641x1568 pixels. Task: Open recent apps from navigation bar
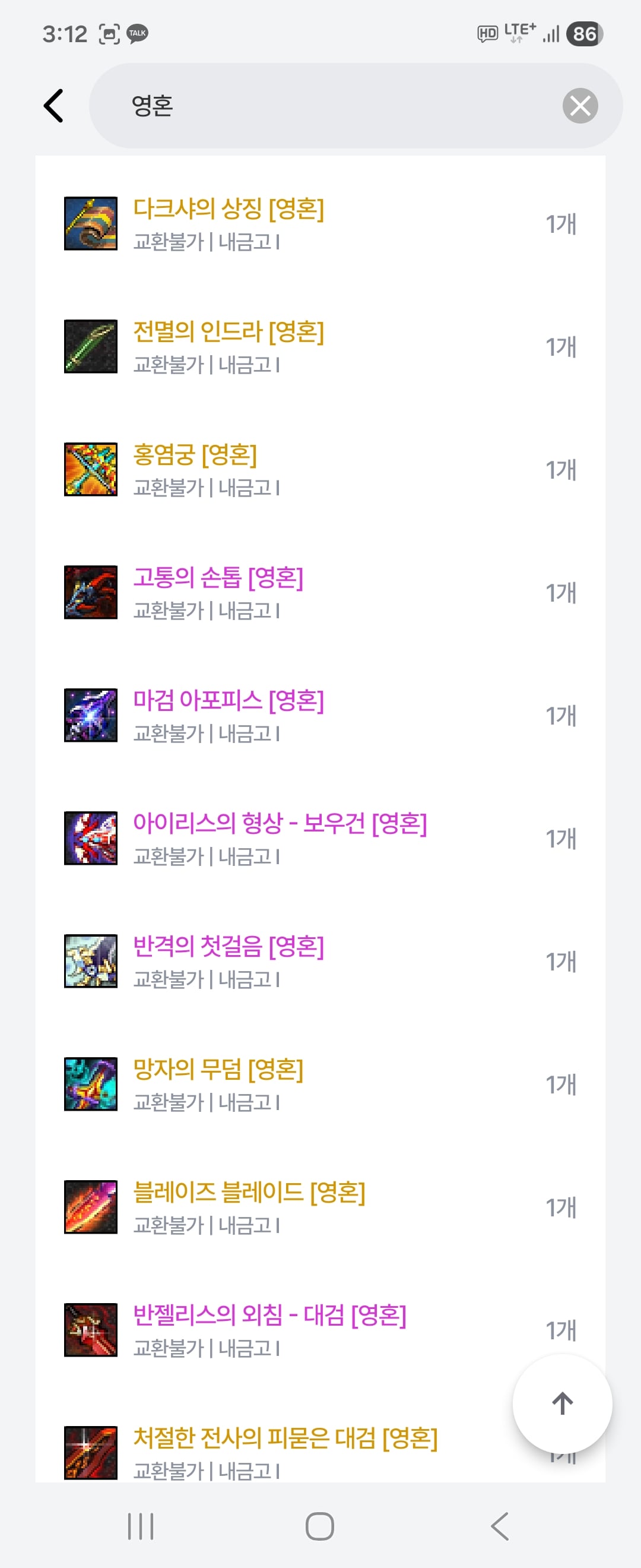pyautogui.click(x=141, y=1526)
